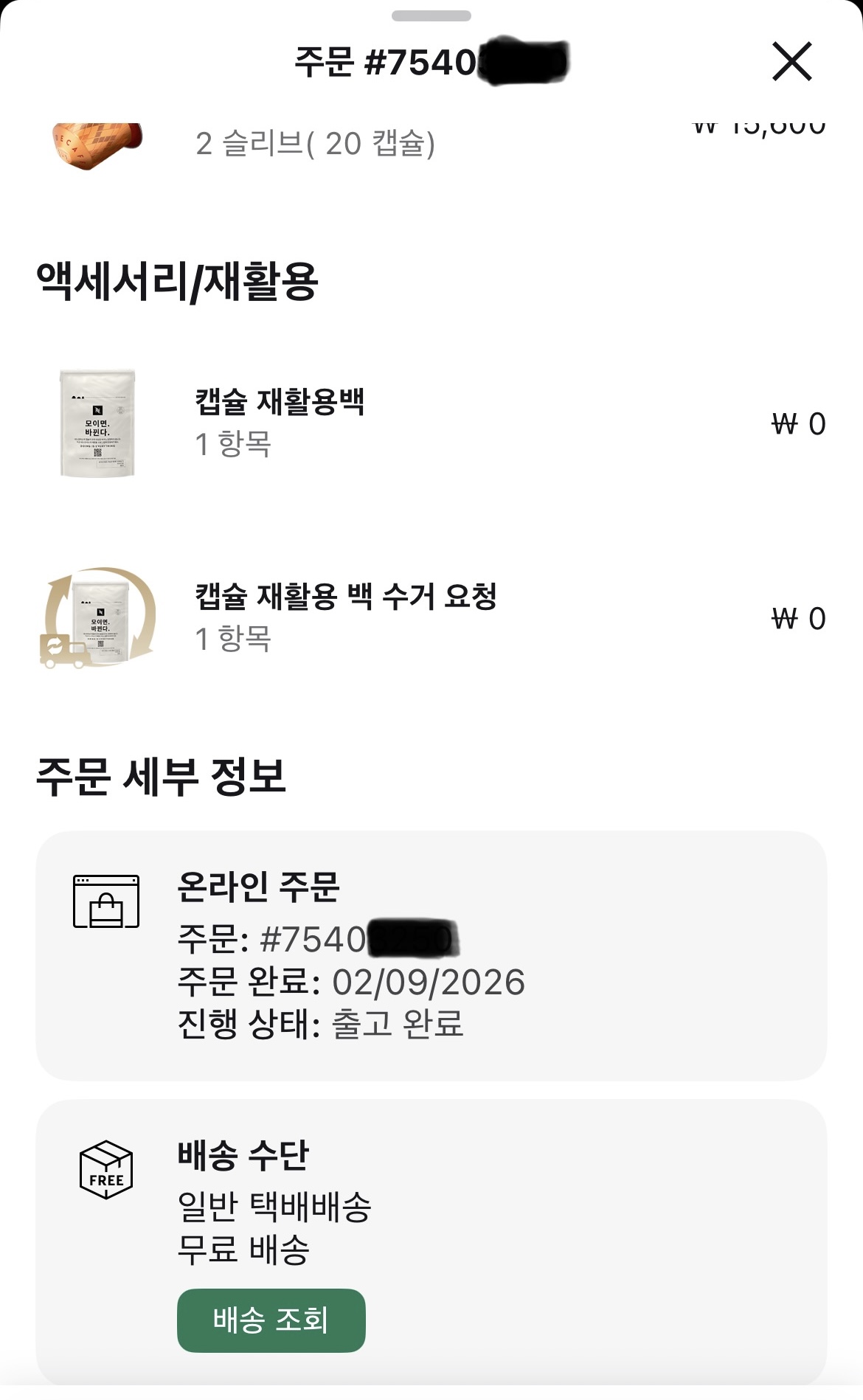
Task: Tap the 배송 조회 tracking button
Action: (271, 1320)
